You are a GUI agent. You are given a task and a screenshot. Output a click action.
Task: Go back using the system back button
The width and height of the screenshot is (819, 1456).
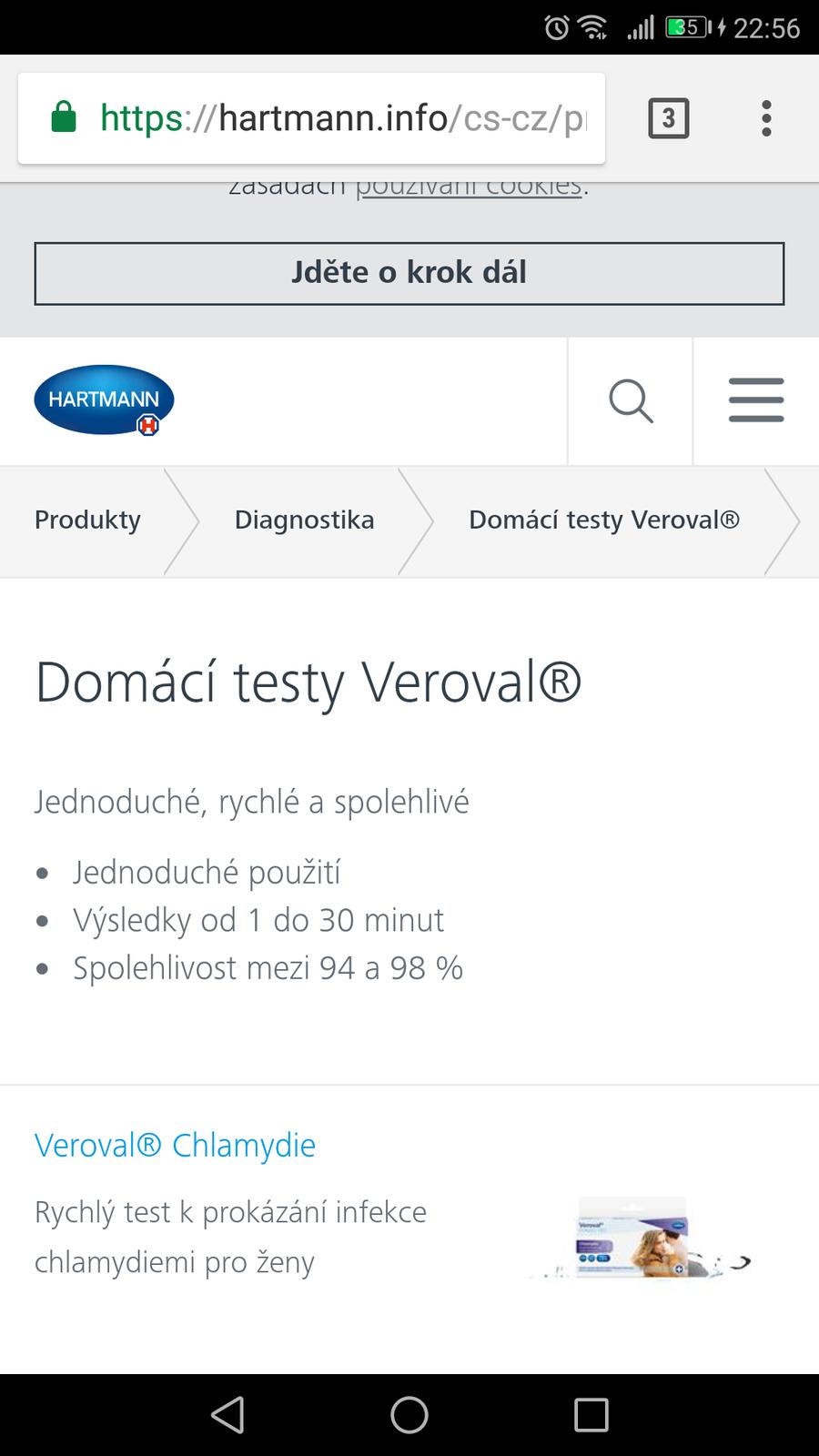227,1415
